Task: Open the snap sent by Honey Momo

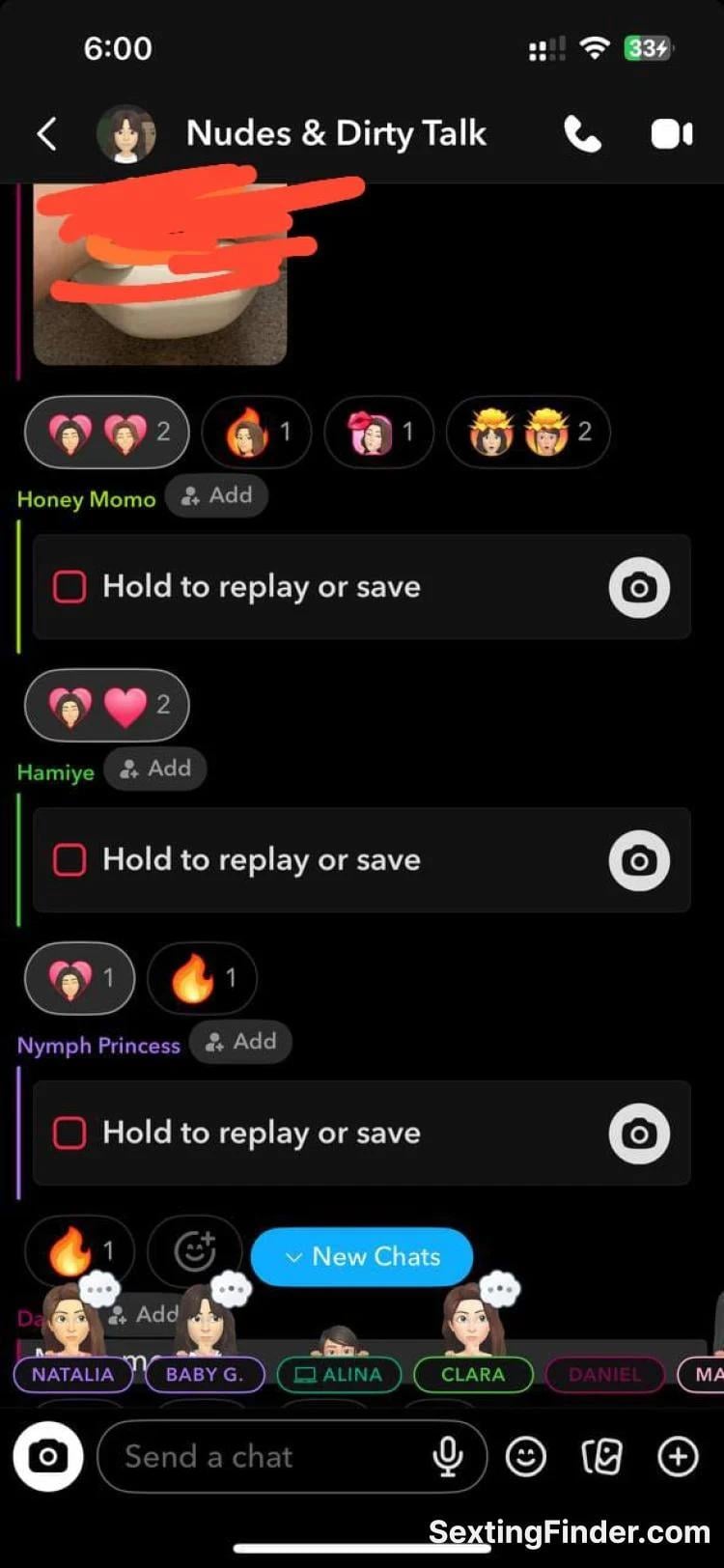Action: tap(290, 587)
